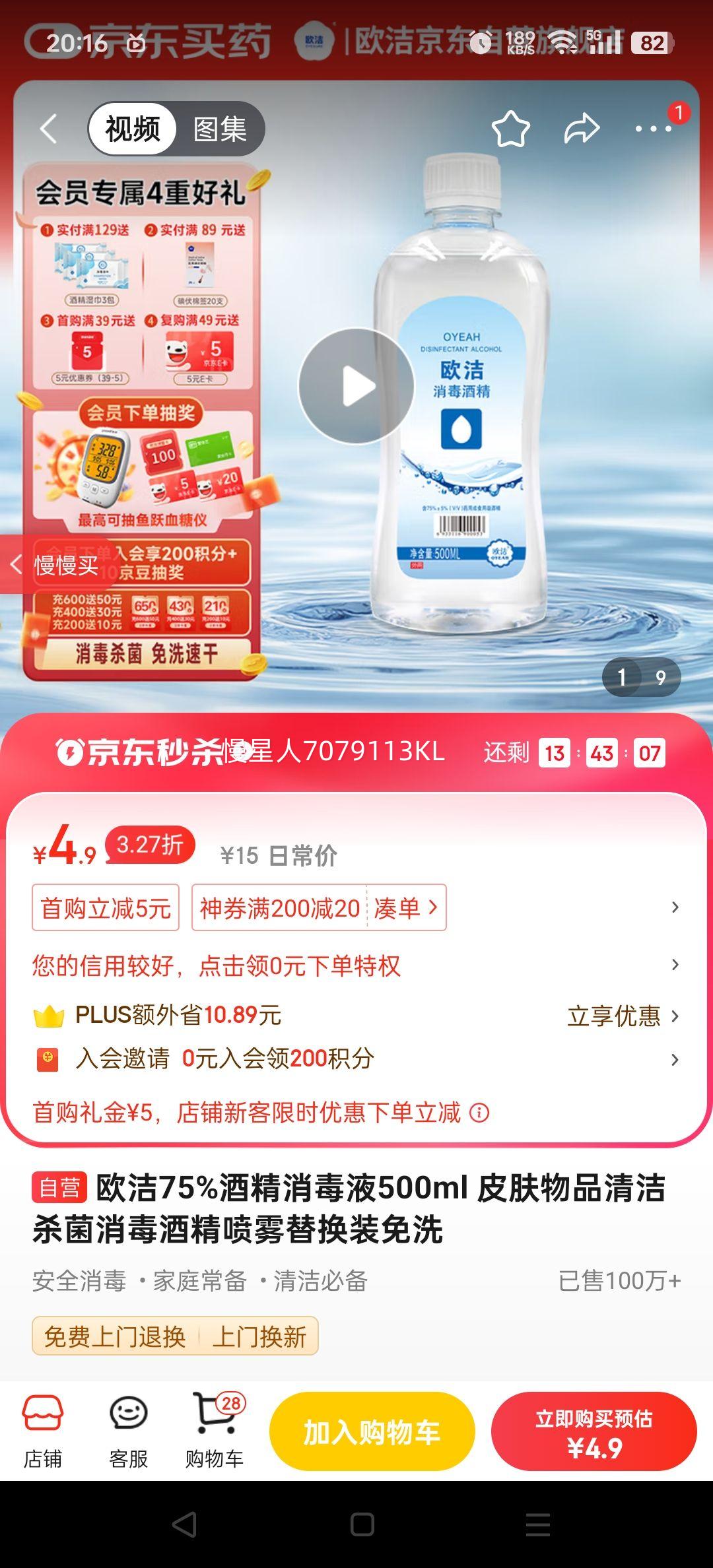Open PLUS 立享优惠 link
This screenshot has height=1568, width=713.
622,1016
